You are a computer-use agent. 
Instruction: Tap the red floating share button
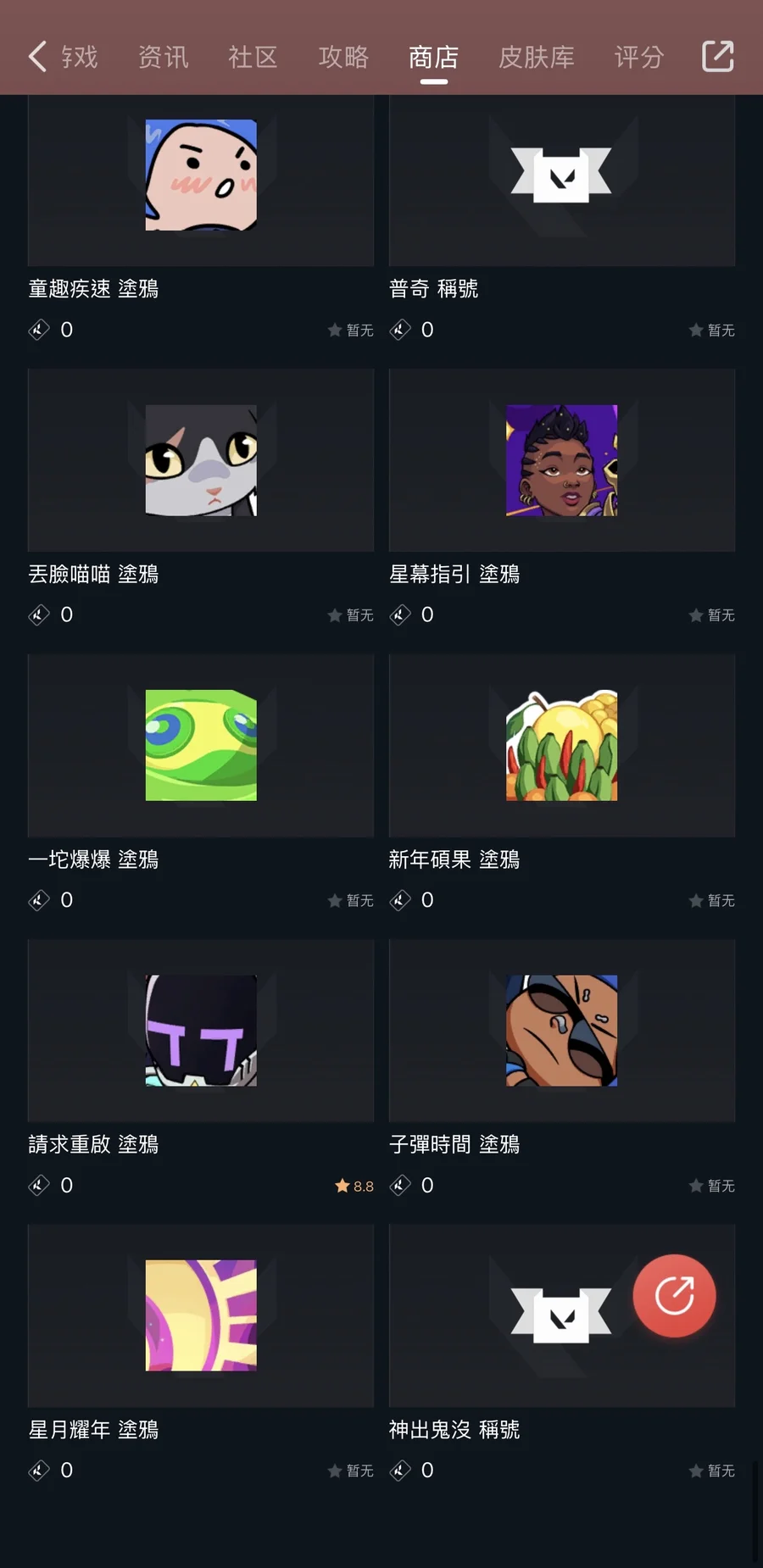click(674, 1296)
